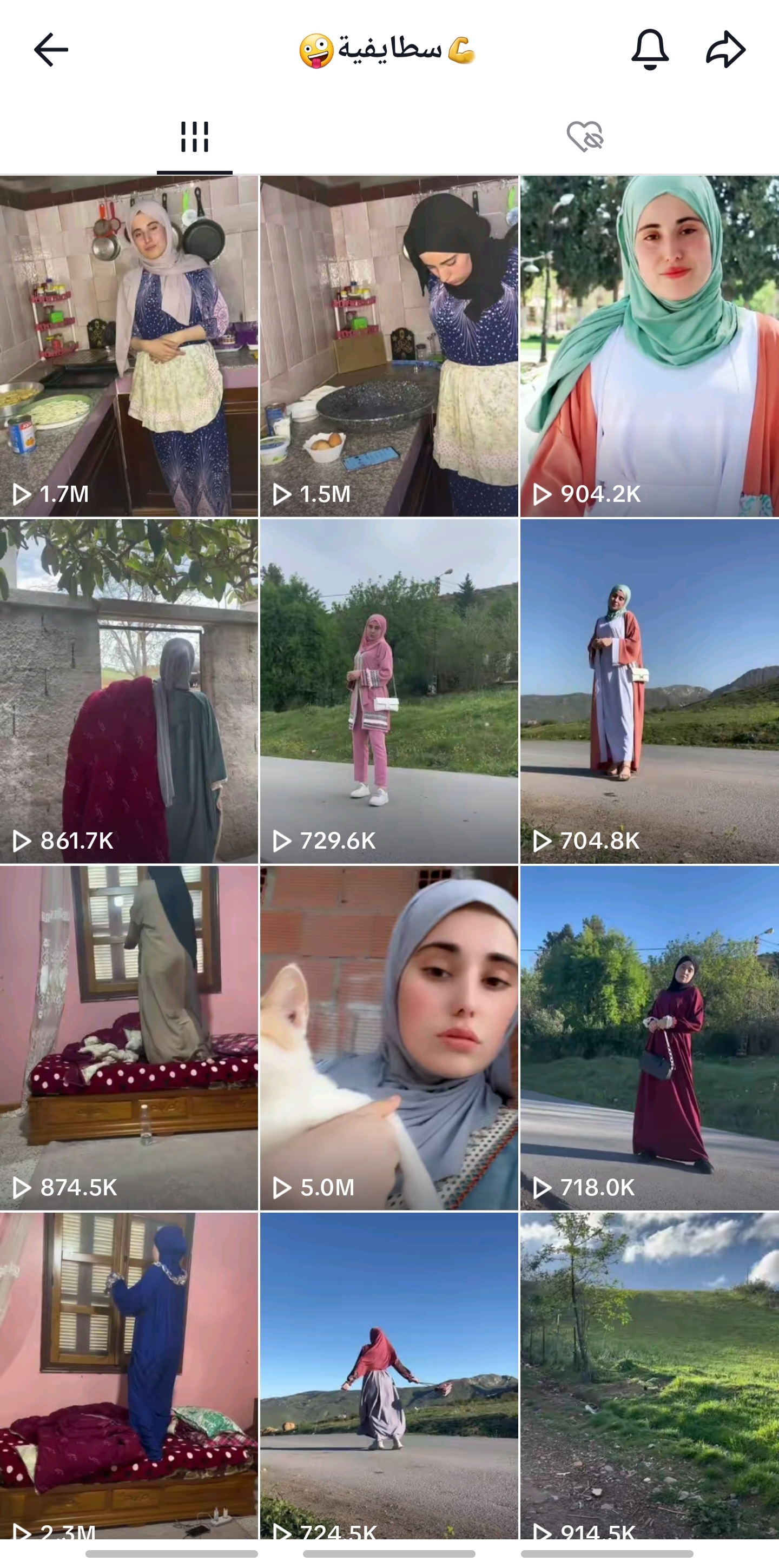The width and height of the screenshot is (779, 1568).
Task: Go back using the arrow icon
Action: click(x=51, y=50)
